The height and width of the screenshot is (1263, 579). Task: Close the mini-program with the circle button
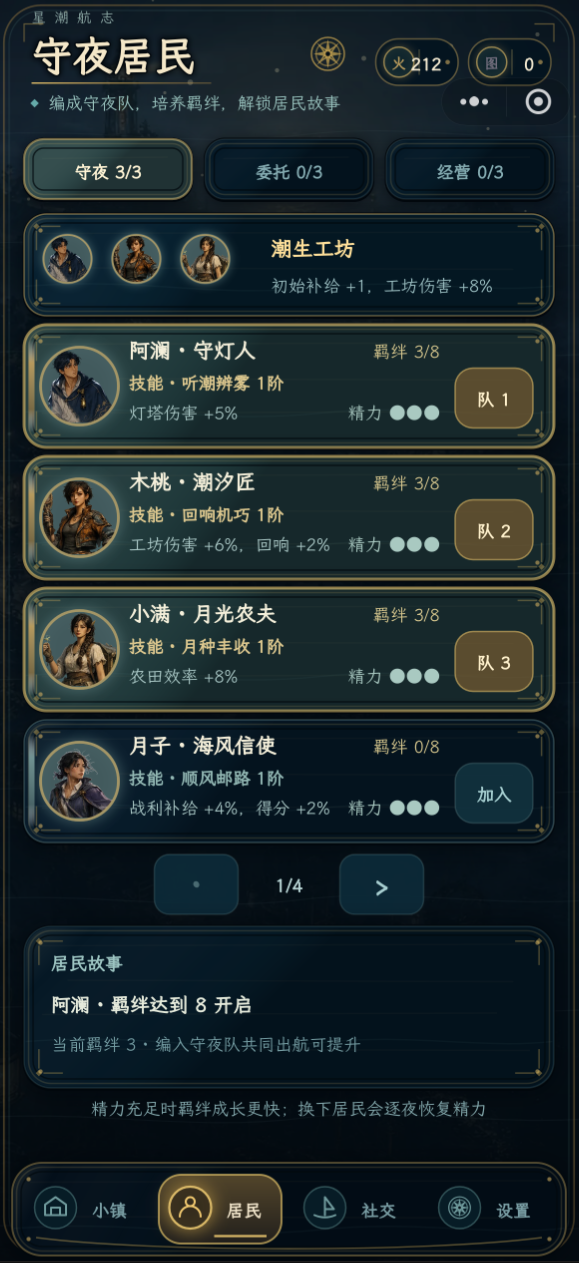coord(538,102)
